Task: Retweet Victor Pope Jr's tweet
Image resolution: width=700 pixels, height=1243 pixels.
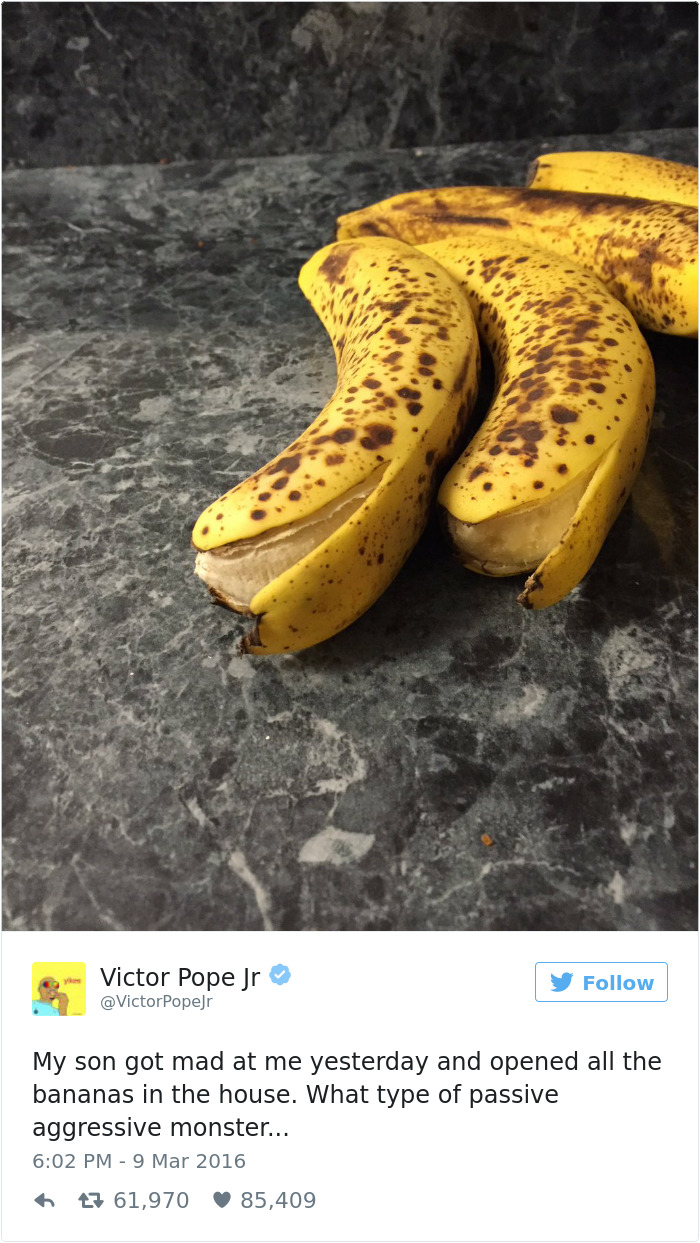Action: click(89, 1200)
